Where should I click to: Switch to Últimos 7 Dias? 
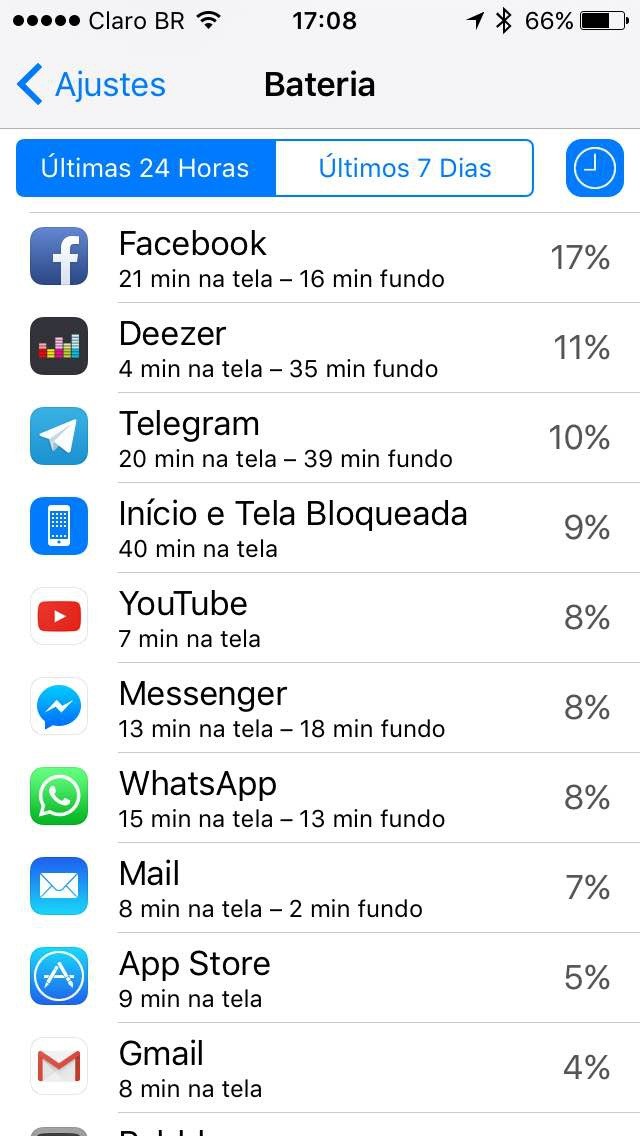click(404, 168)
